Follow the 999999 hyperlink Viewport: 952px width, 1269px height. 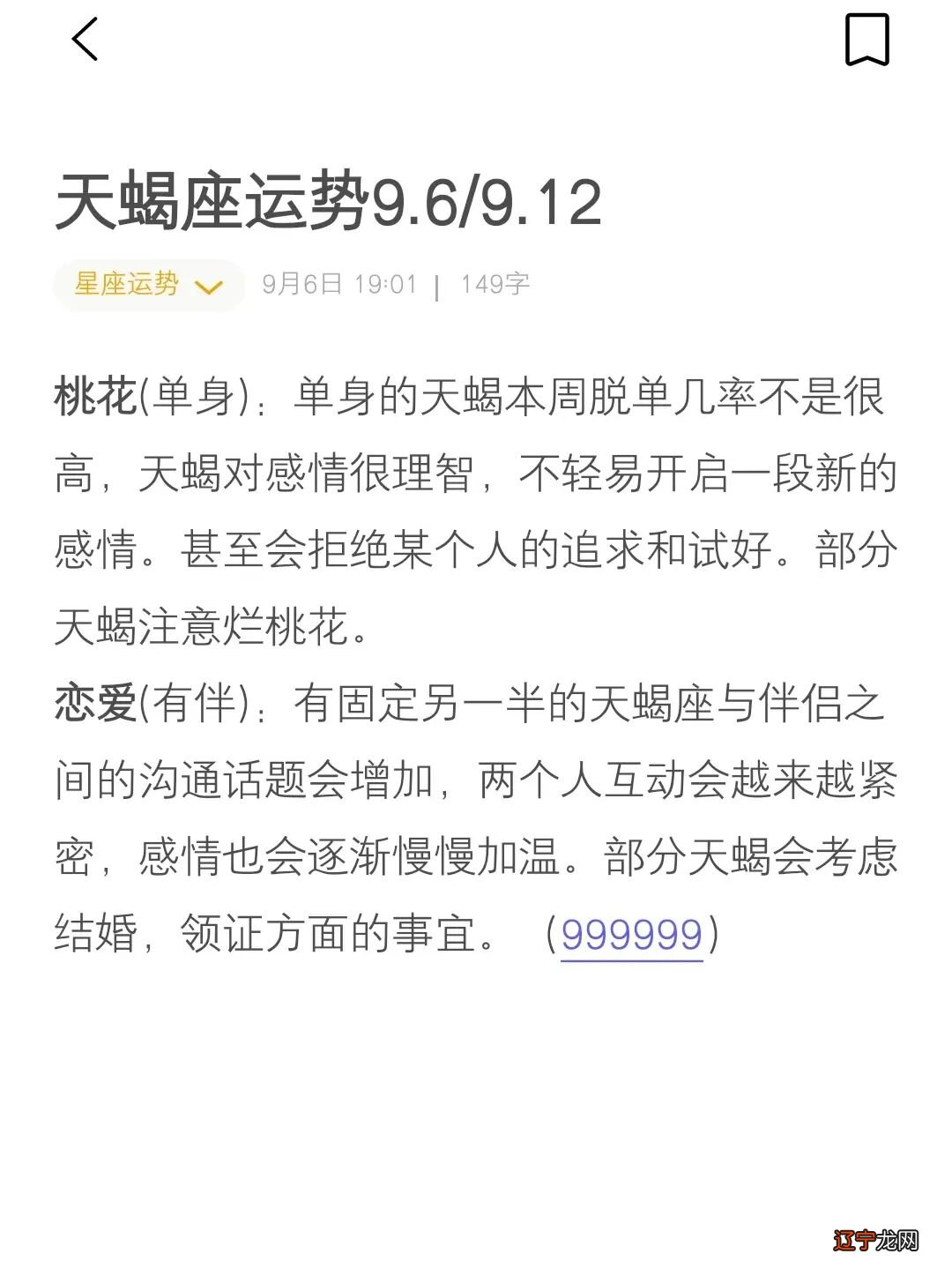631,933
